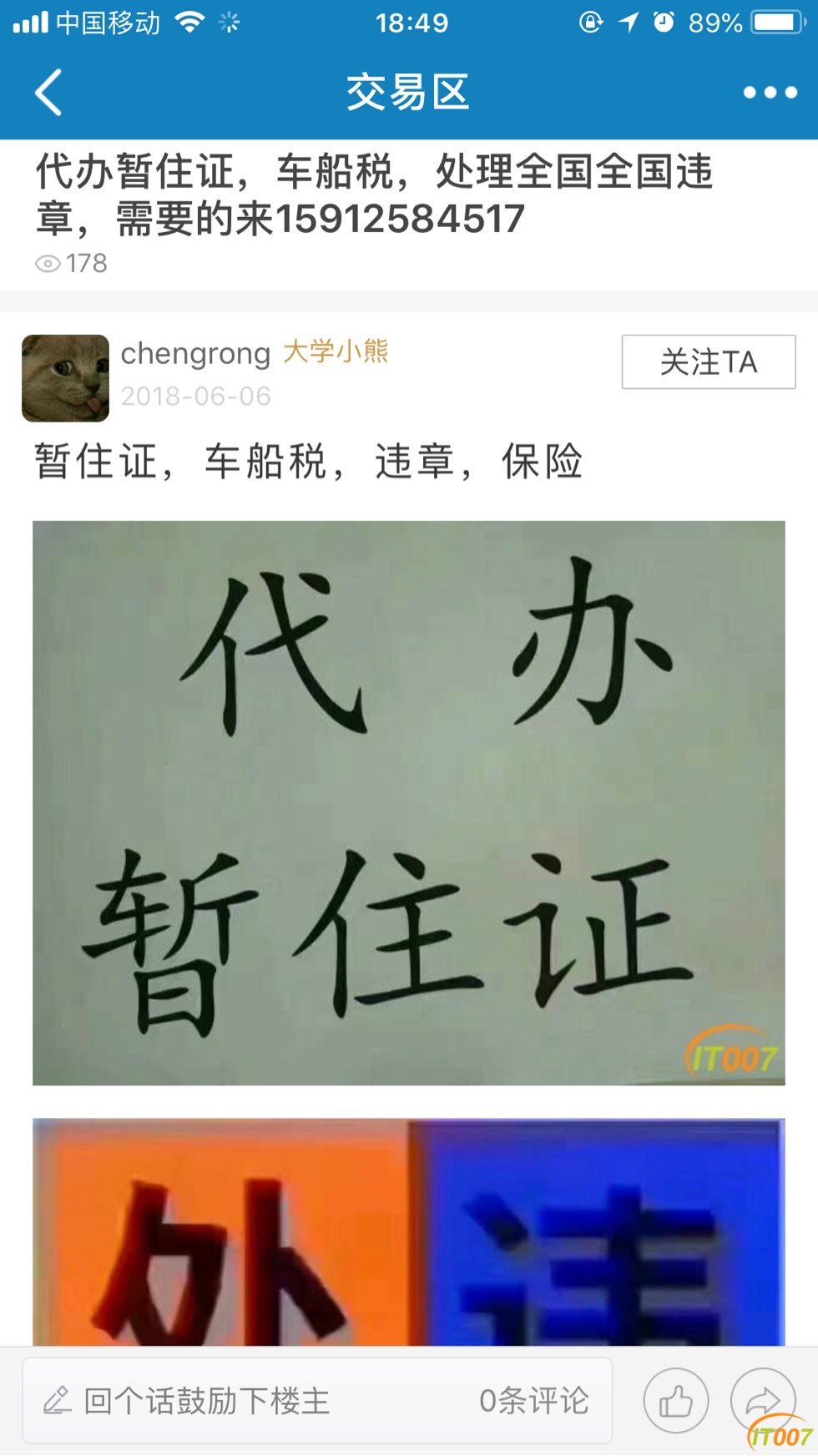Go back from 交易区 page
This screenshot has width=818, height=1456.
pyautogui.click(x=48, y=92)
